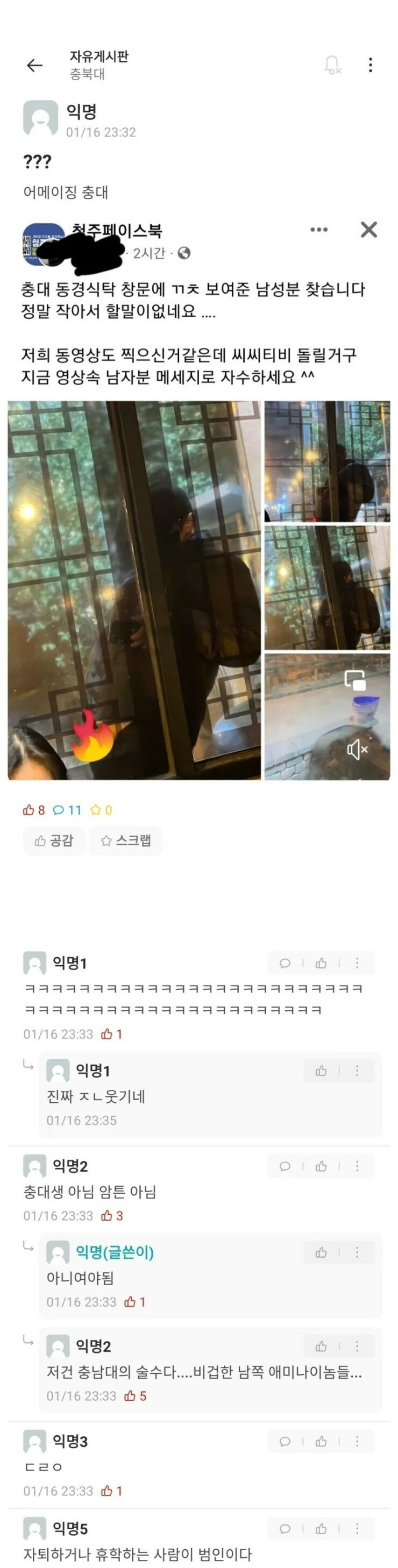Viewport: 398px width, 1568px height.
Task: Scrap this post with 스크랩 button
Action: 126,840
